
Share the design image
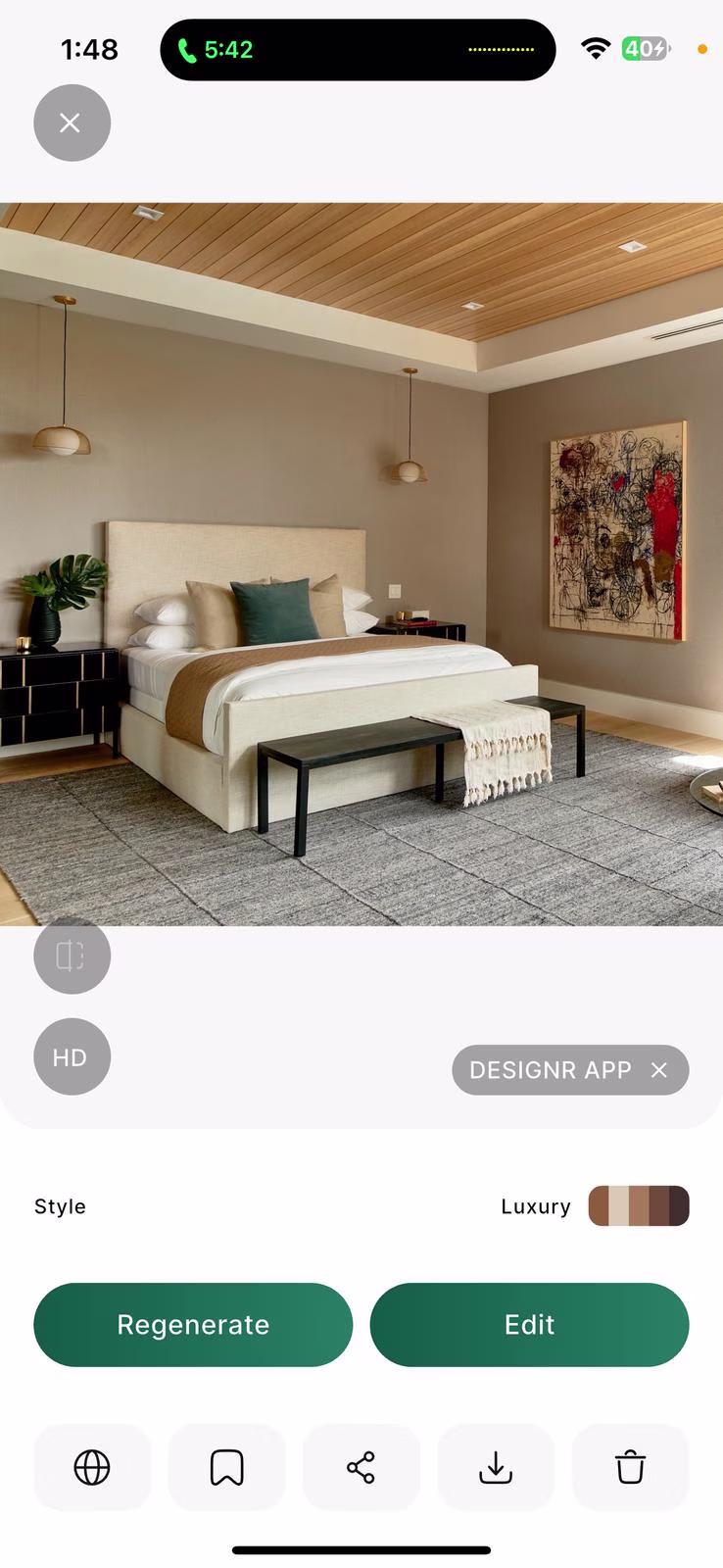coord(361,1467)
